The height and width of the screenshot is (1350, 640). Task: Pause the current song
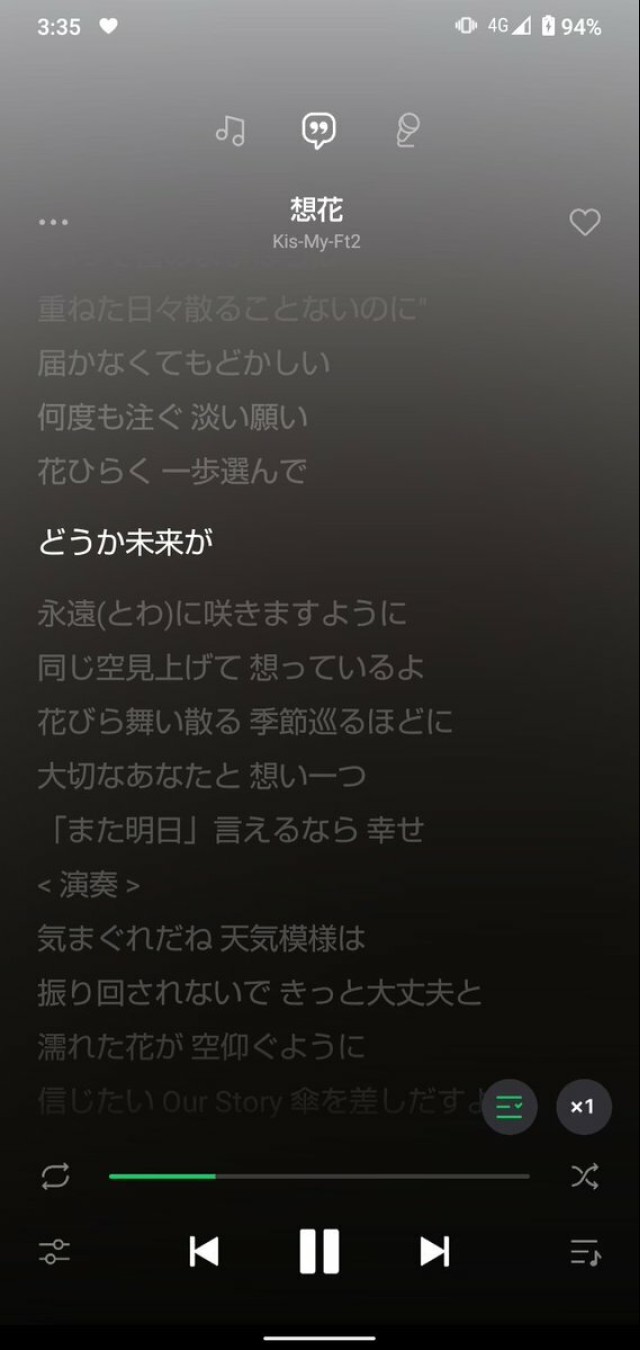tap(319, 1251)
